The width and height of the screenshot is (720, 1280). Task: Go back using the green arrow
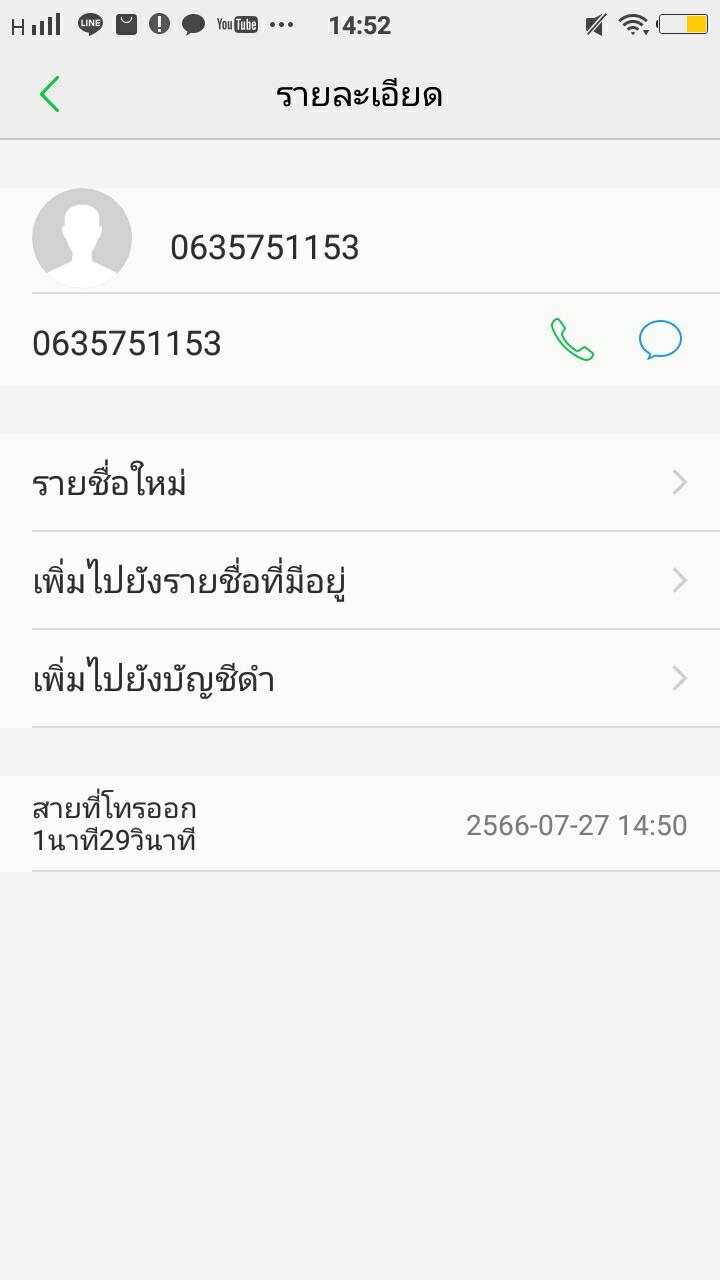tap(50, 95)
